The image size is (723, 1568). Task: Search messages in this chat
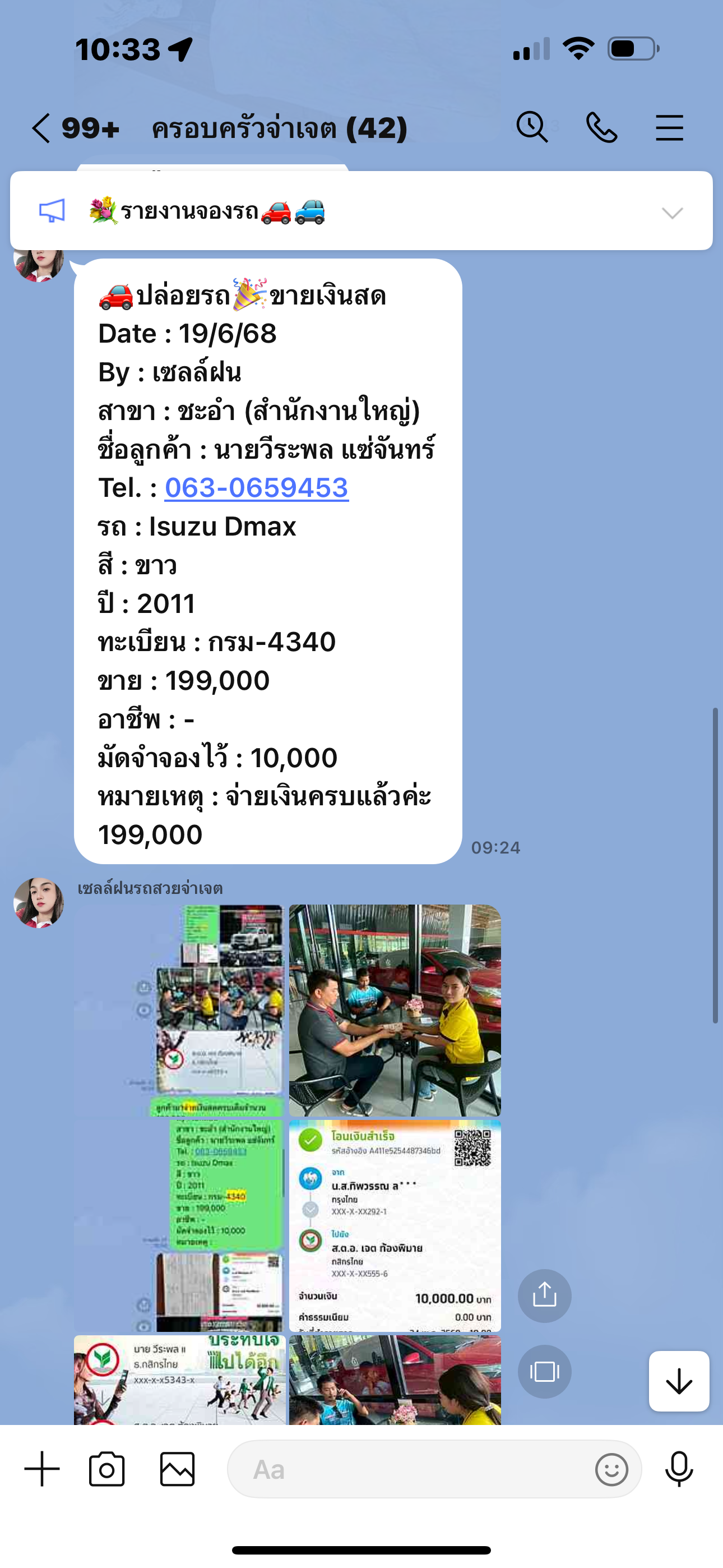[532, 128]
